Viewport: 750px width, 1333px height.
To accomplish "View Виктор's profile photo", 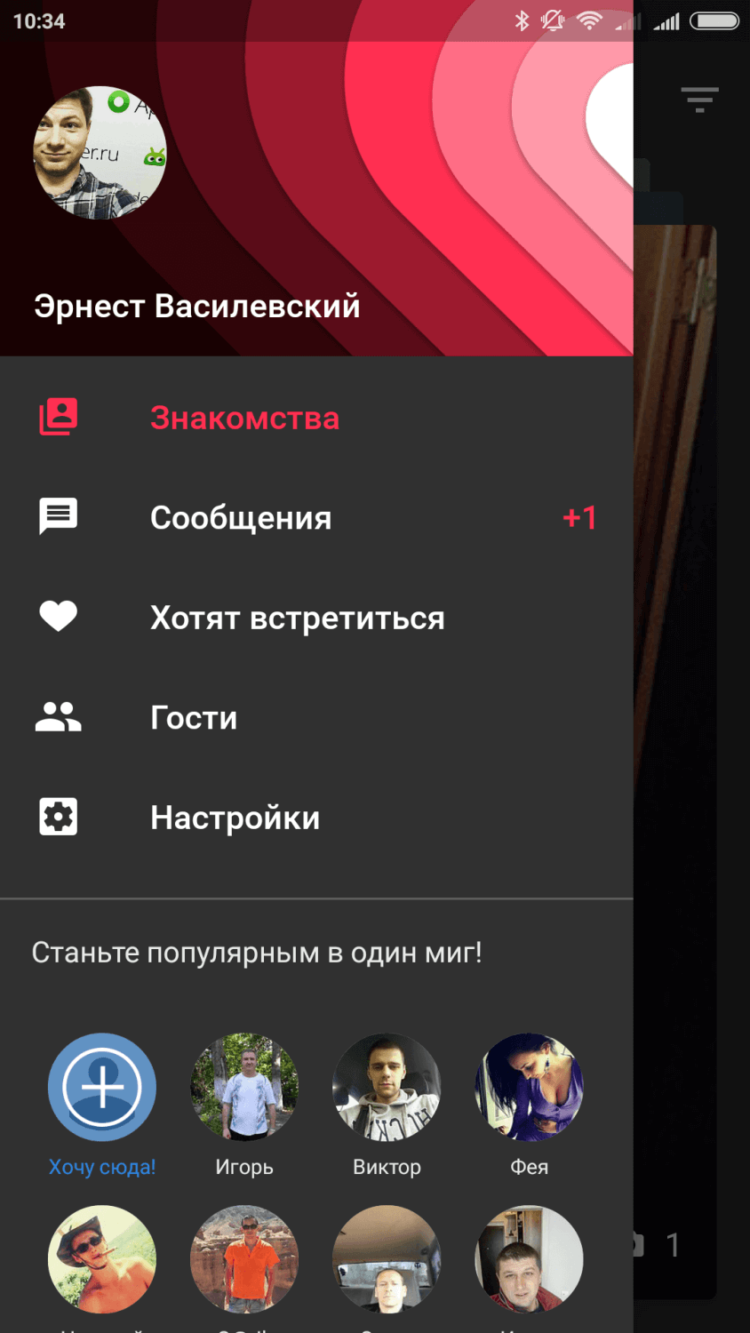I will [x=387, y=1087].
